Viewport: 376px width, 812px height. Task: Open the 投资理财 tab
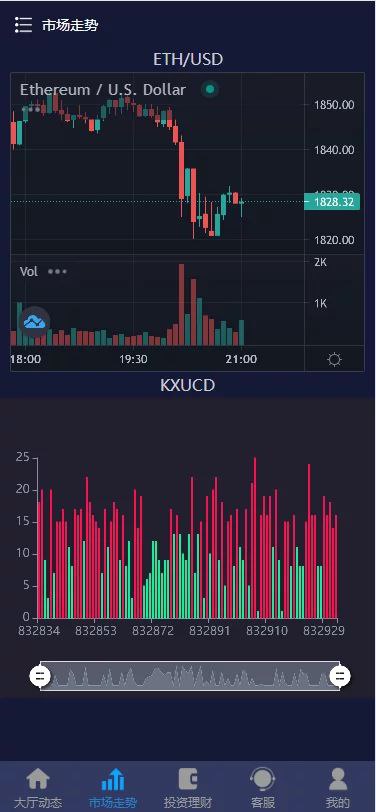[188, 788]
